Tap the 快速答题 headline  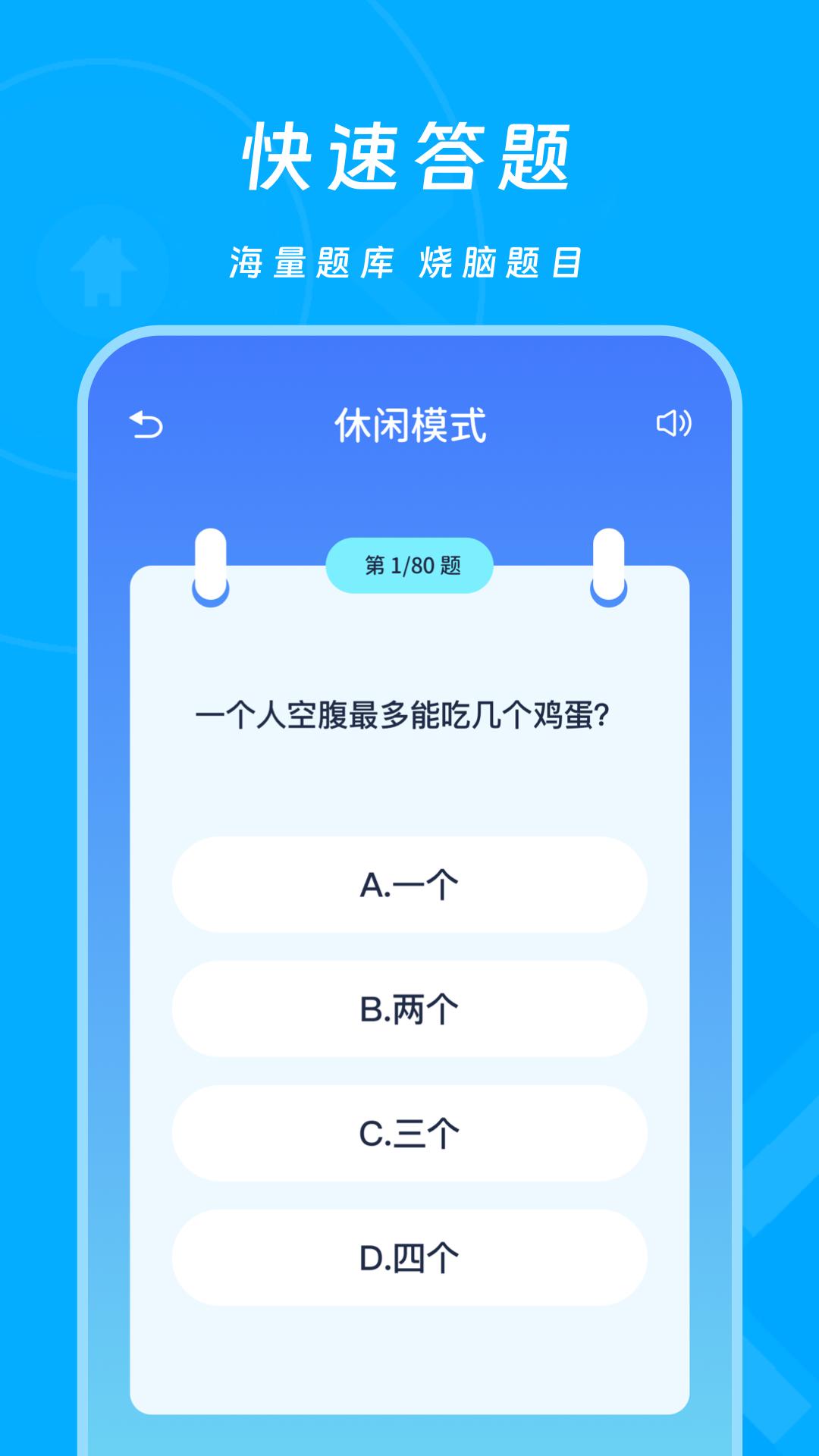click(409, 157)
